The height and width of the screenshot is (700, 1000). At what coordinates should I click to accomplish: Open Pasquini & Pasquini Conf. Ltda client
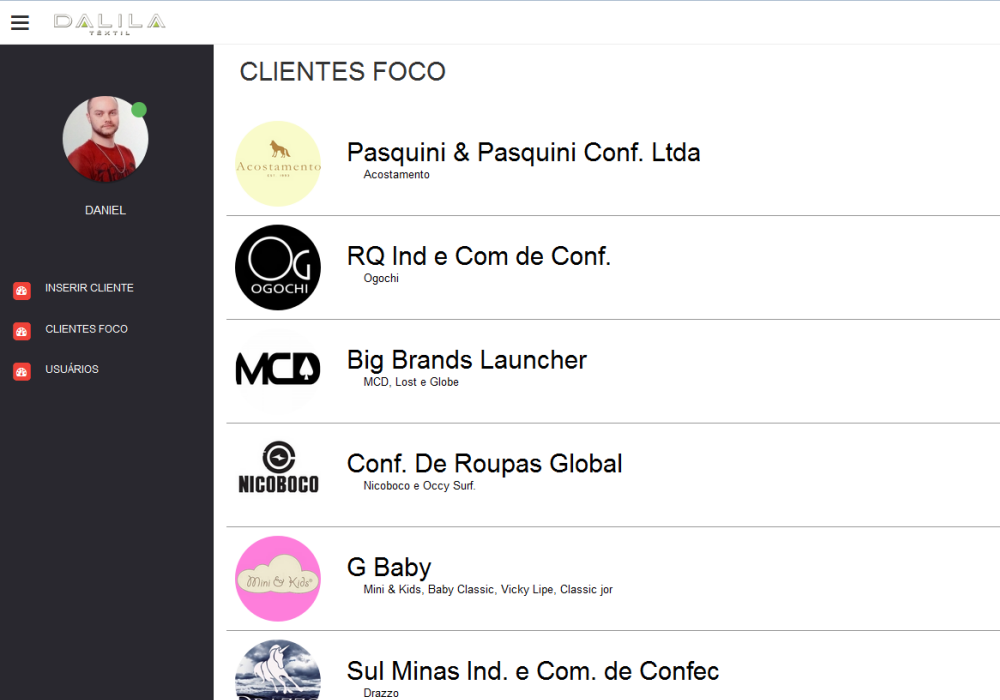[x=523, y=153]
